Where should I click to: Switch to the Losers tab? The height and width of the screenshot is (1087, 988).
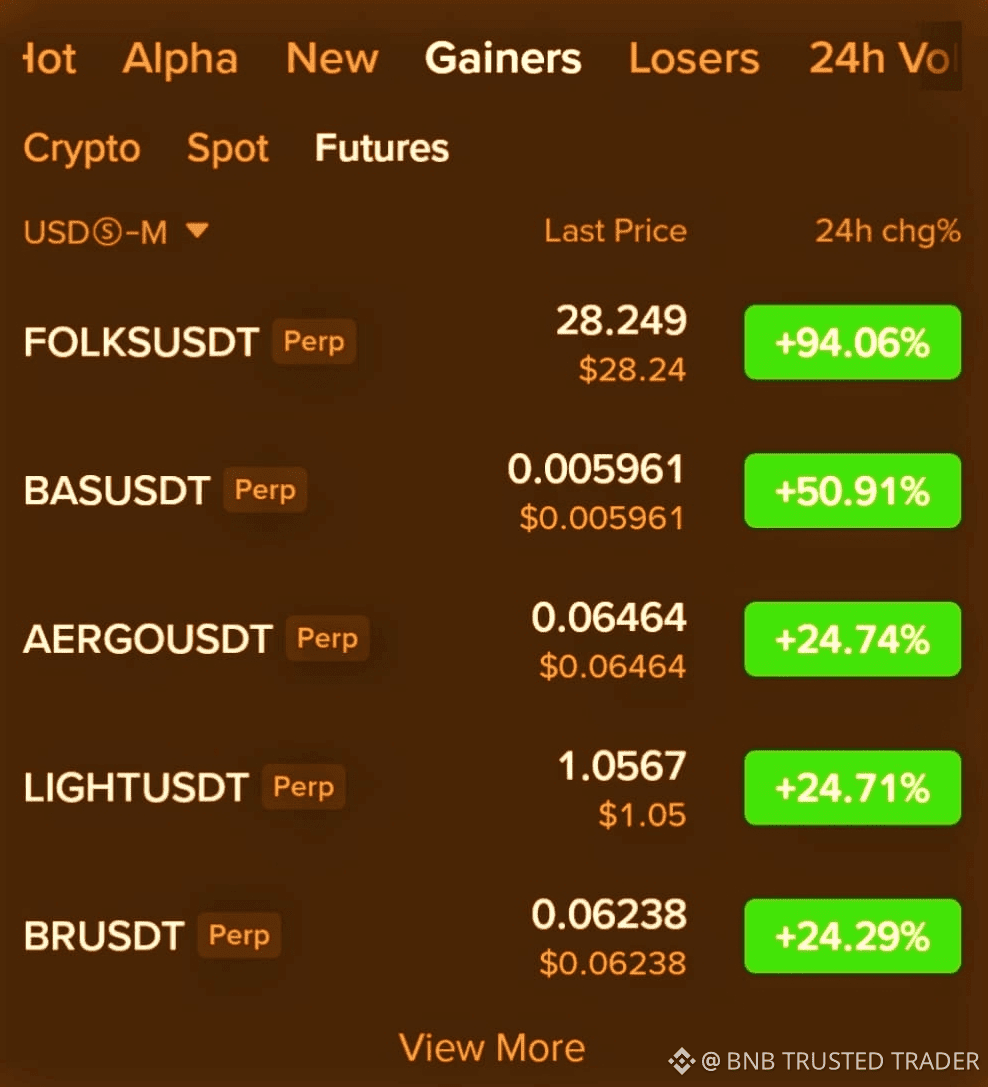tap(694, 58)
